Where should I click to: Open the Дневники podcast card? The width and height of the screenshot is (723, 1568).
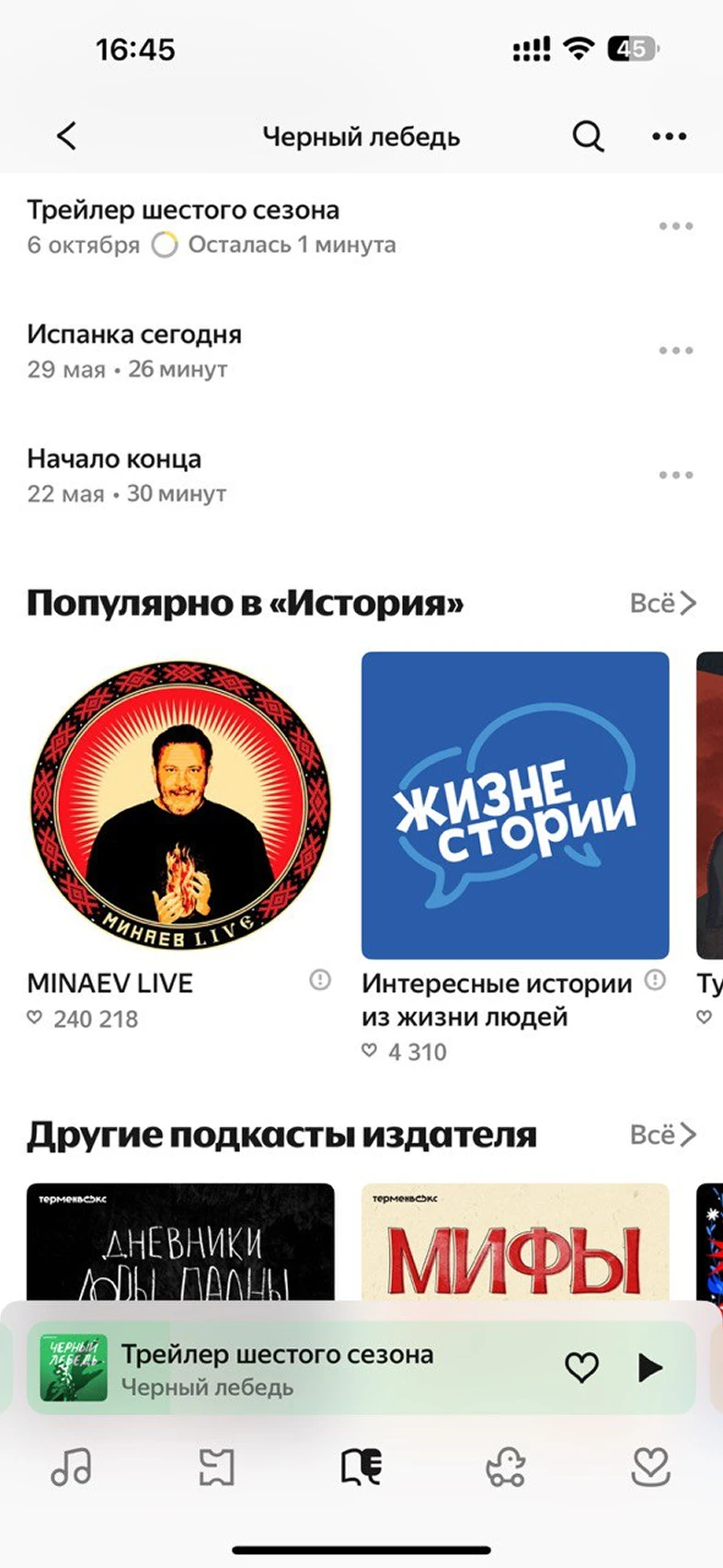point(180,1242)
